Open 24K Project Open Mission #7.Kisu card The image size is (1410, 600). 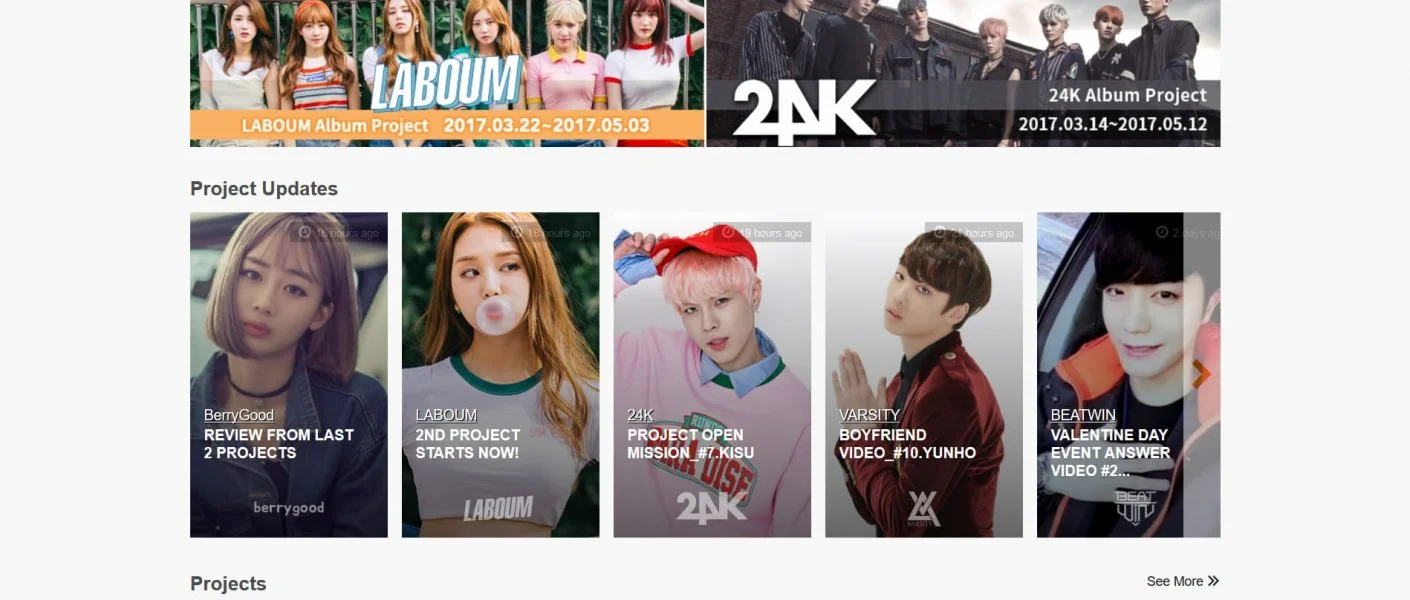pyautogui.click(x=711, y=375)
